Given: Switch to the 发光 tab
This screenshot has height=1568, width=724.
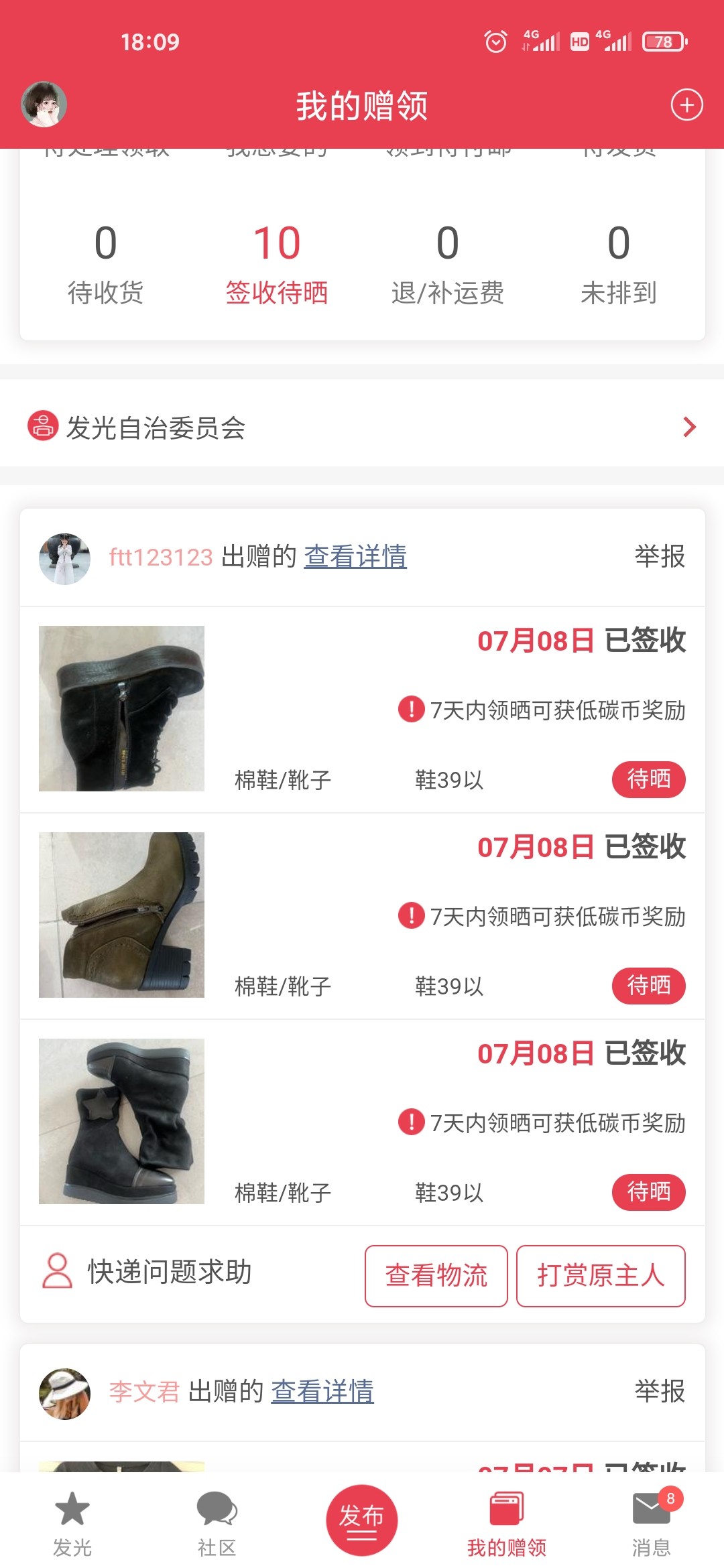Looking at the screenshot, I should [x=72, y=1521].
